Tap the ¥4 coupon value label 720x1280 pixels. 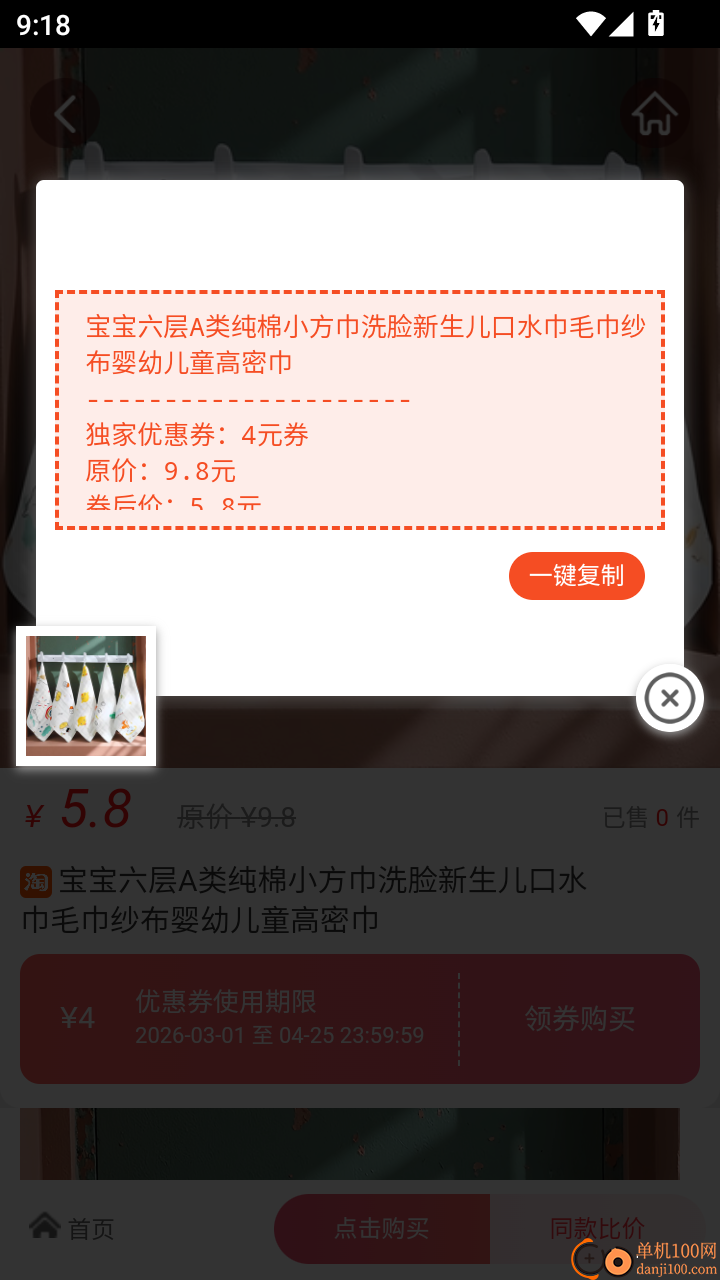point(78,1018)
